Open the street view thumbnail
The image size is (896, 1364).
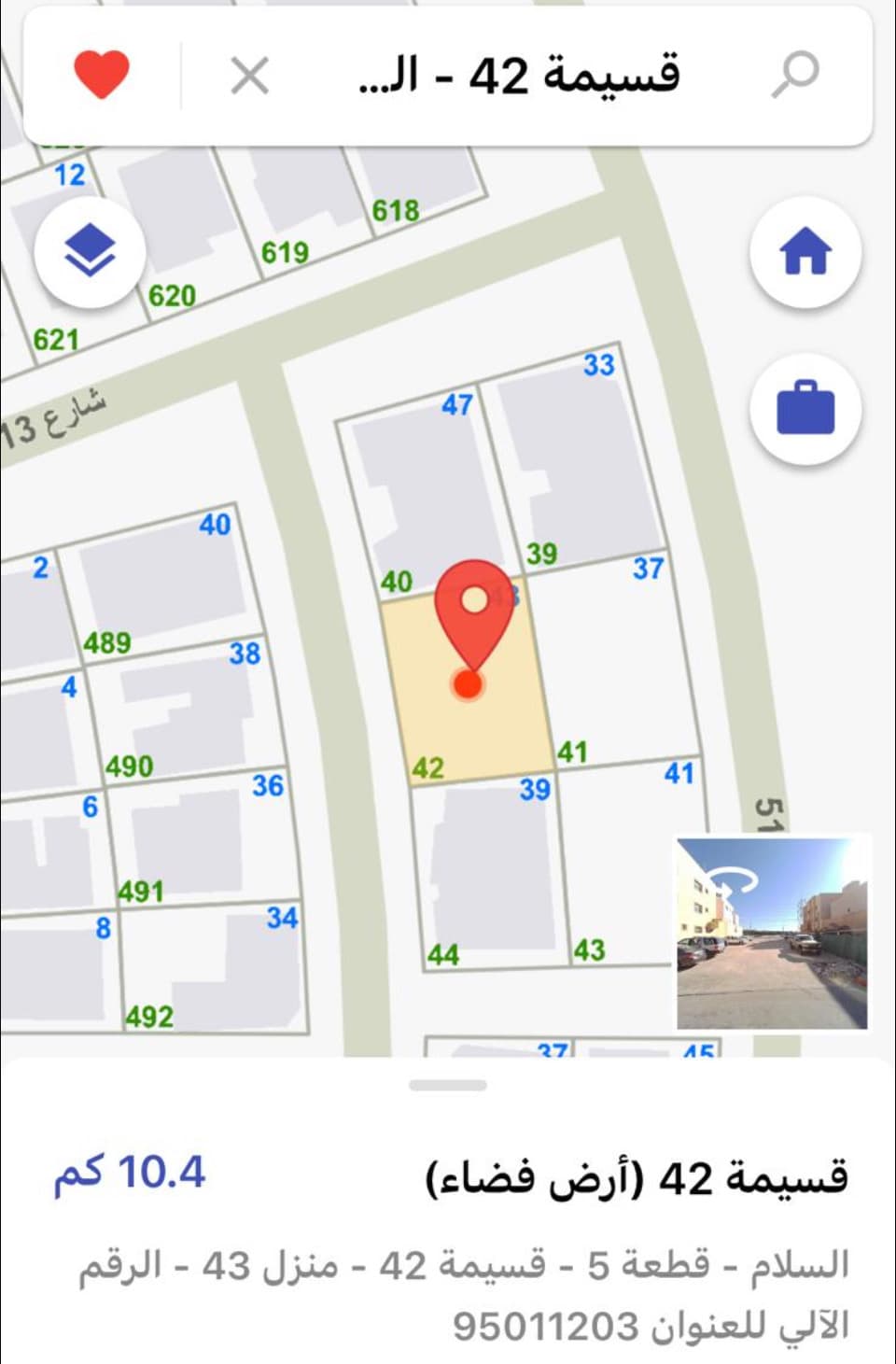[772, 933]
